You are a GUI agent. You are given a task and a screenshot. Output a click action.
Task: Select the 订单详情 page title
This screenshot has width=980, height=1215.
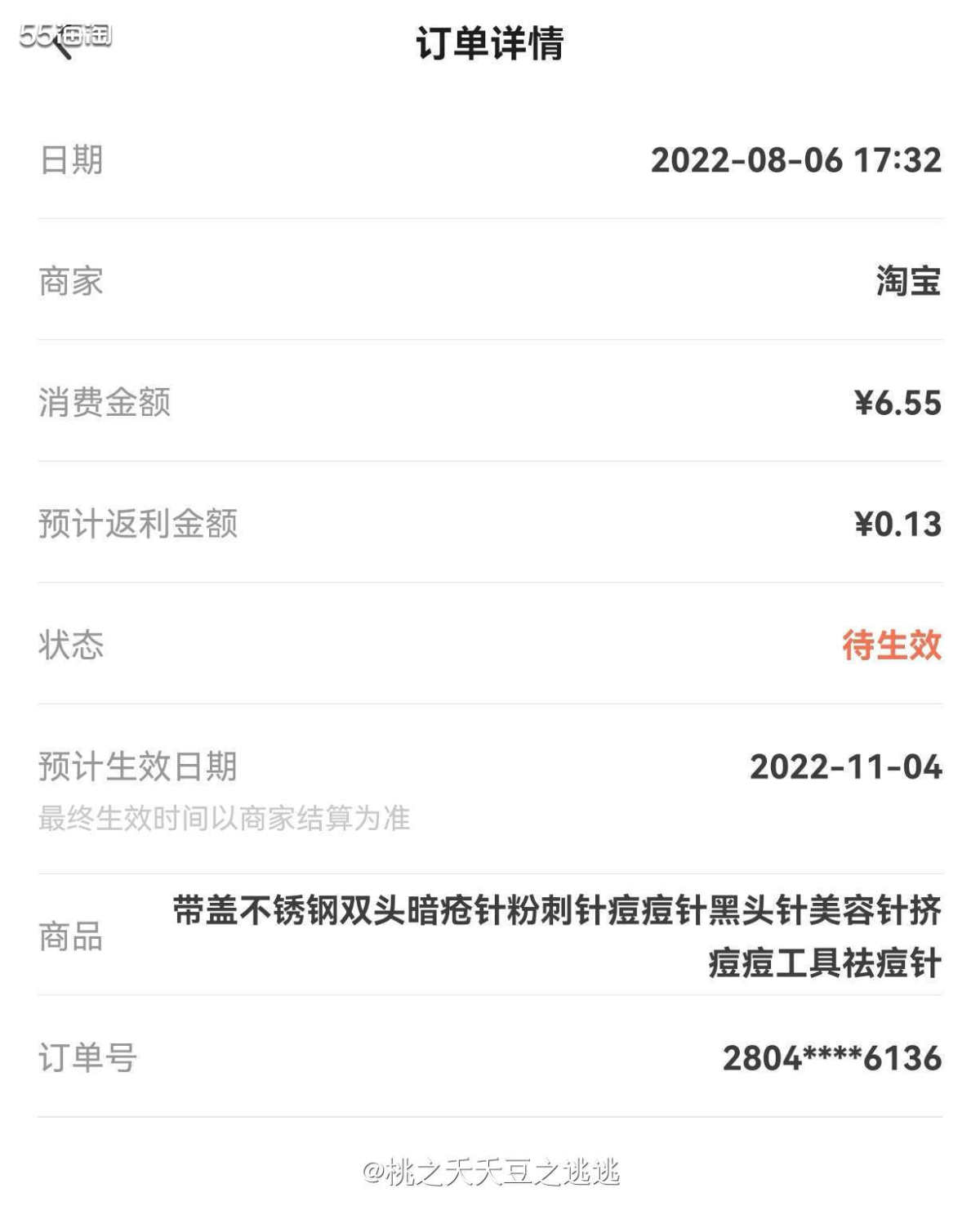490,45
